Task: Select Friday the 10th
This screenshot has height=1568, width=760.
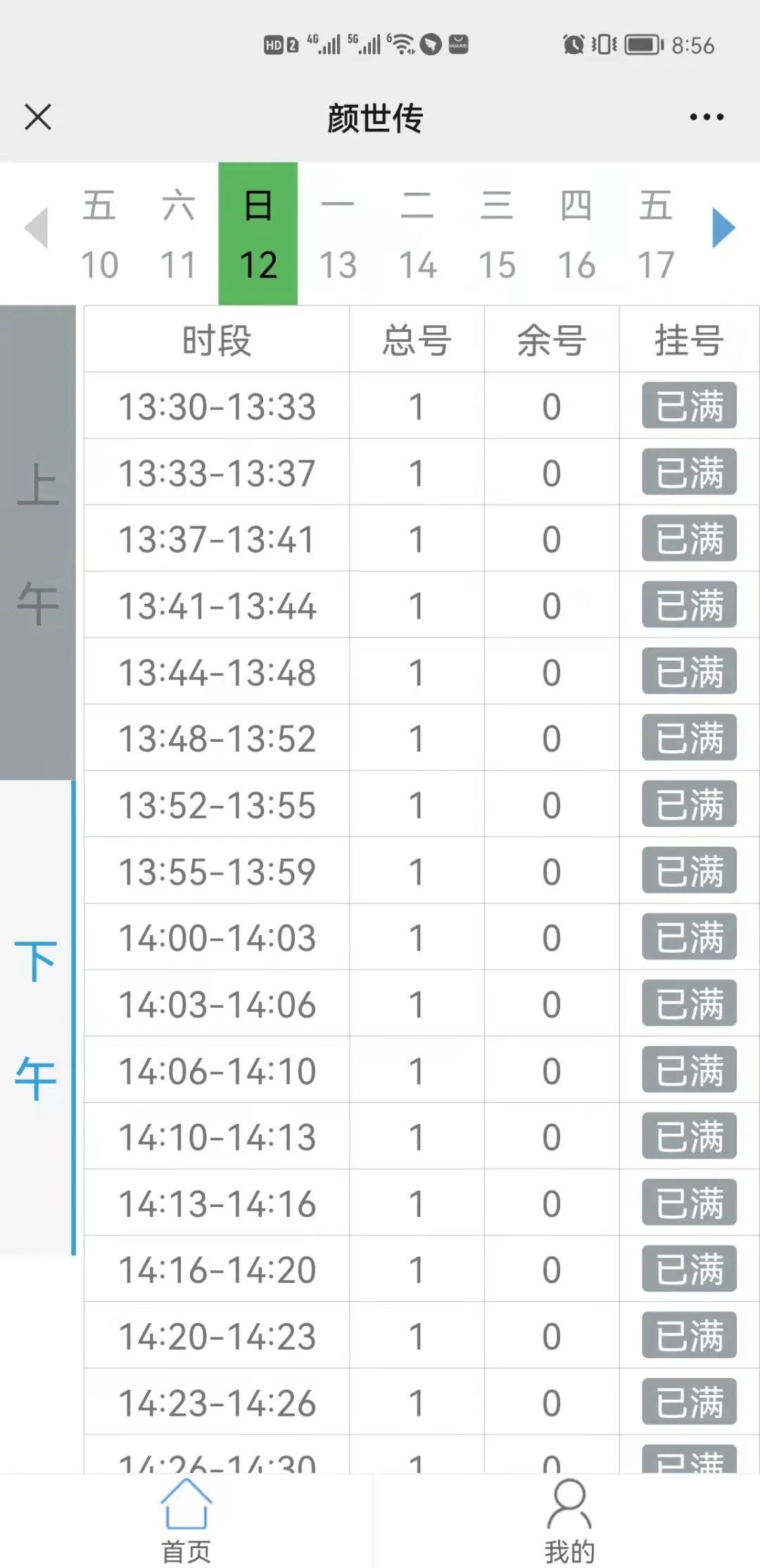Action: 99,234
